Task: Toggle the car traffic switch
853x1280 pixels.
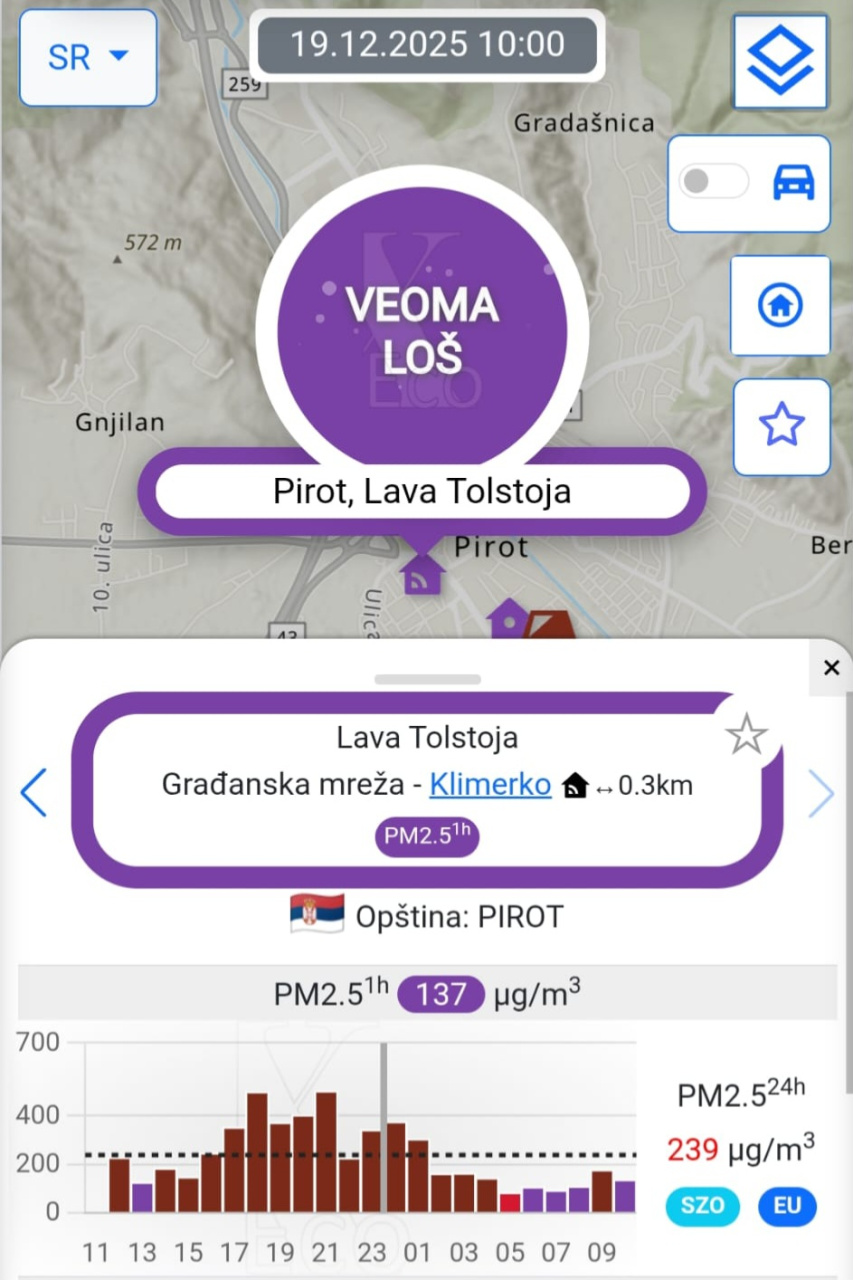Action: tap(713, 182)
